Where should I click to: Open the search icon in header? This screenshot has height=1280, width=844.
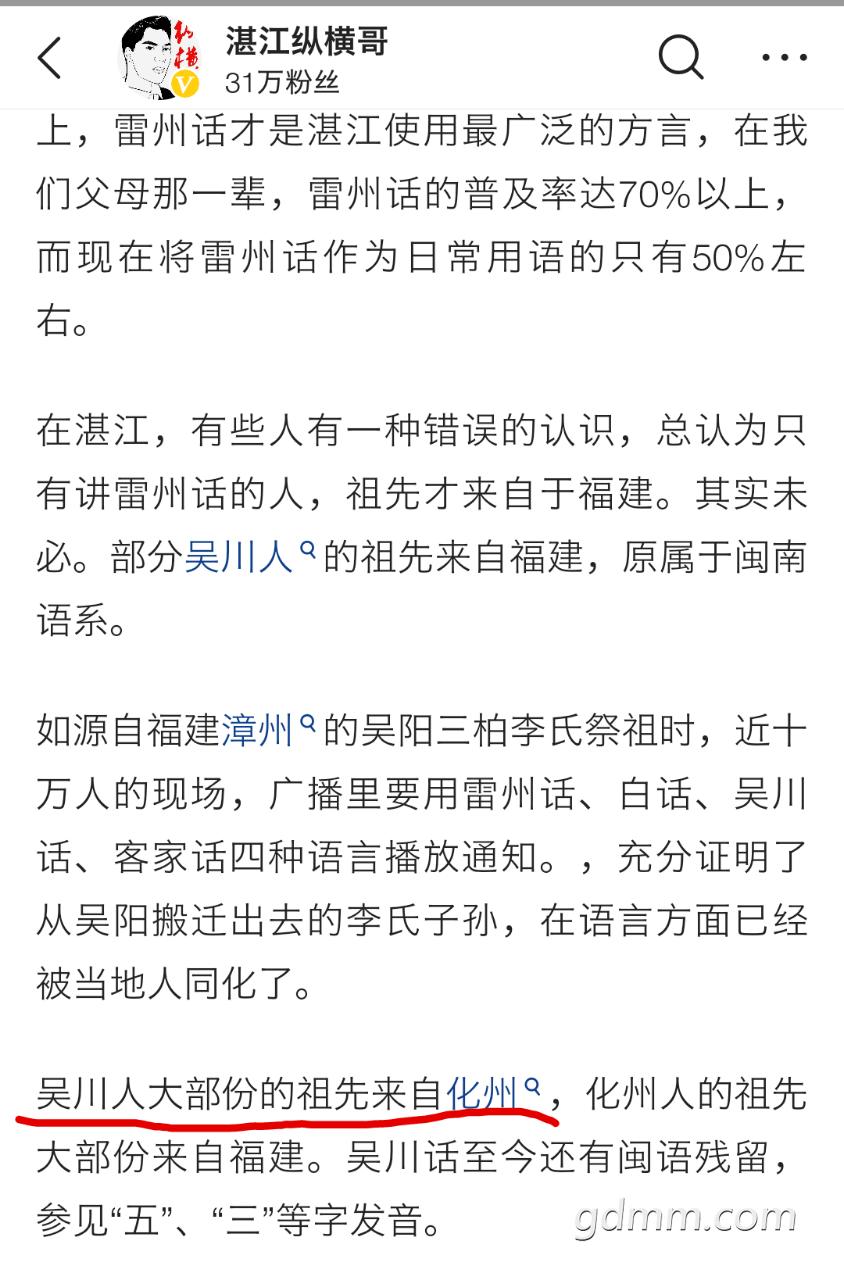(x=680, y=58)
